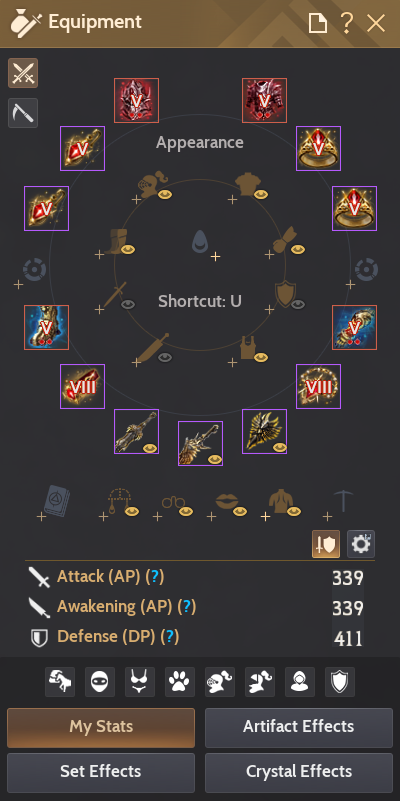Select the paw print pet icon
This screenshot has height=801, width=400.
click(x=180, y=682)
